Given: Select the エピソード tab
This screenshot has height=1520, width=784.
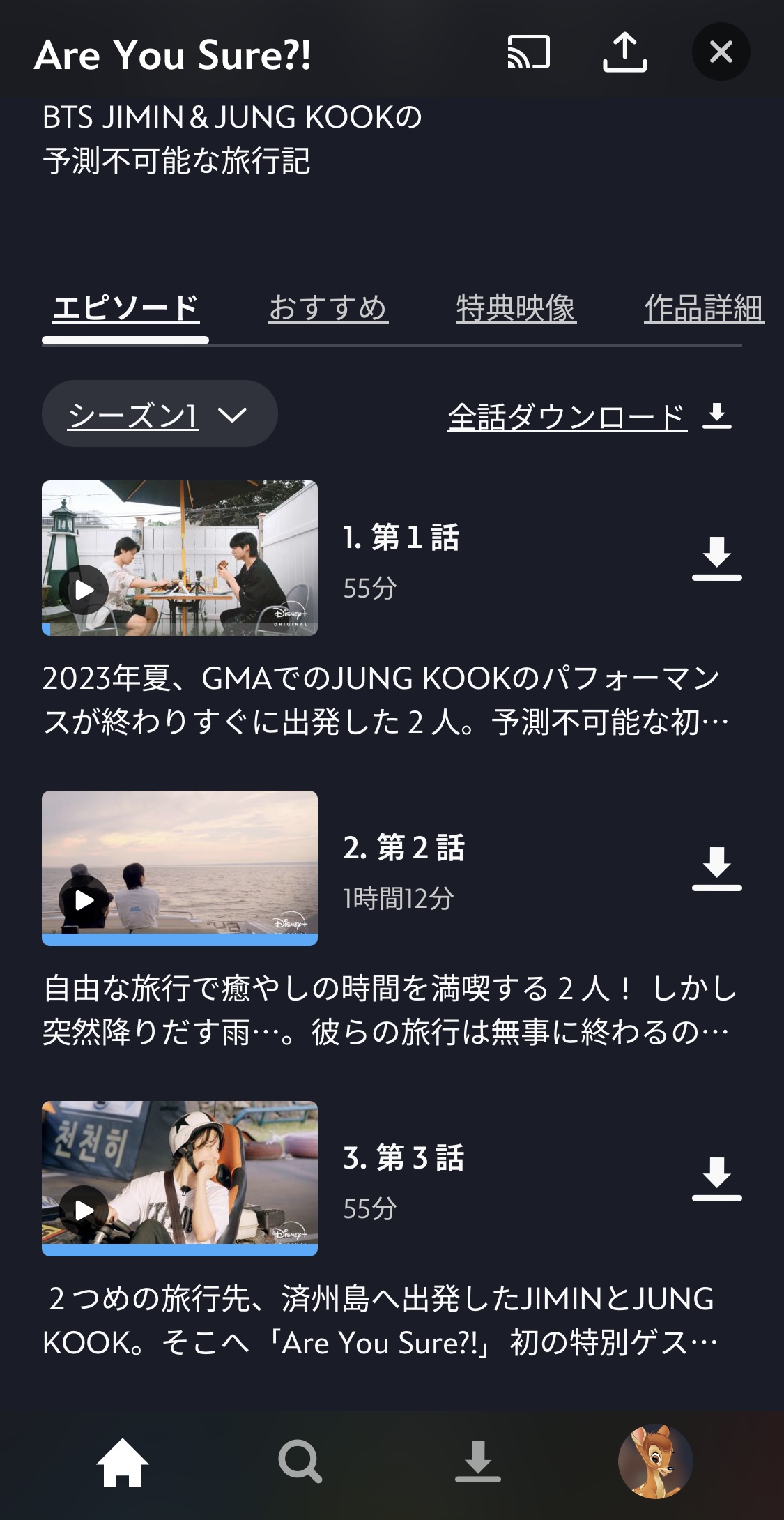Looking at the screenshot, I should [x=126, y=307].
